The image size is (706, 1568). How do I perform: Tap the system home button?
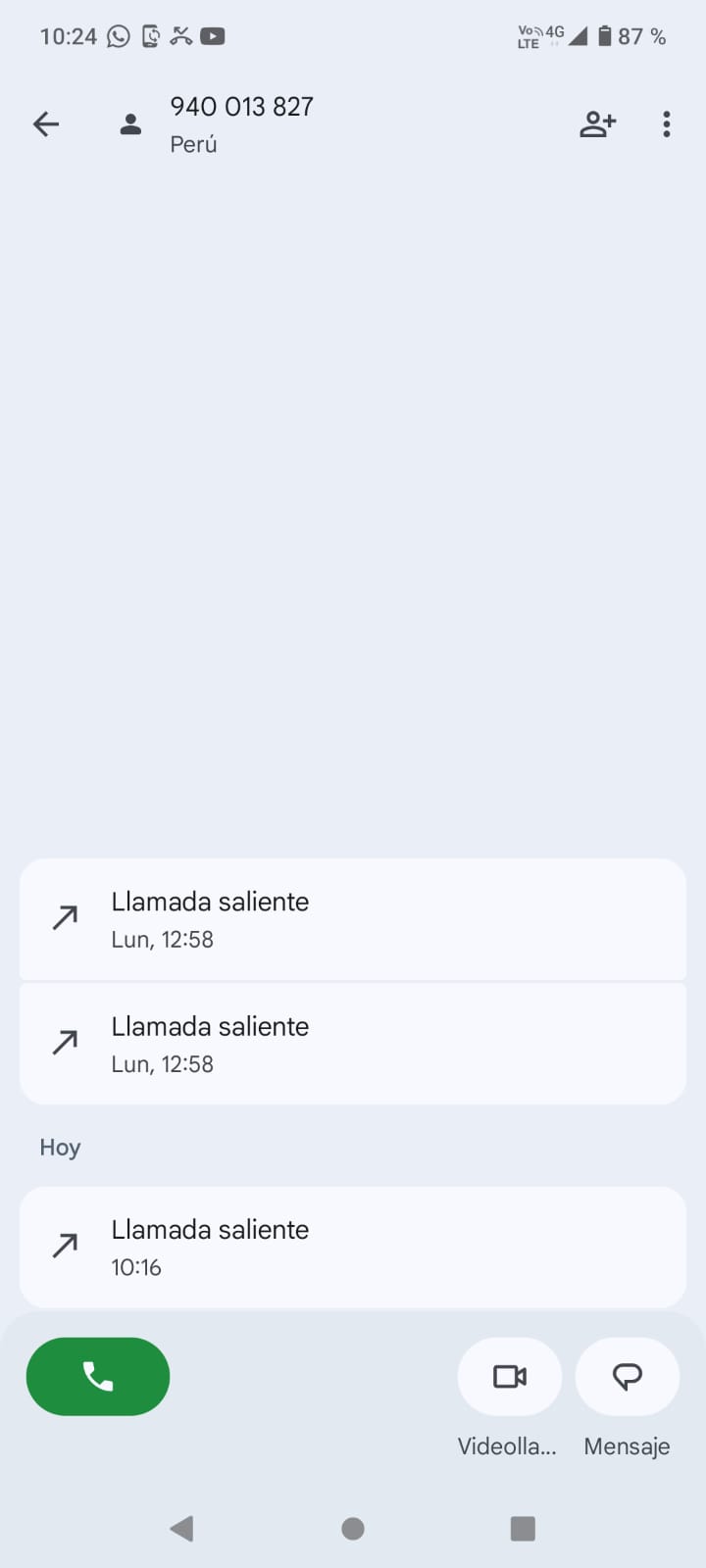tap(353, 1528)
